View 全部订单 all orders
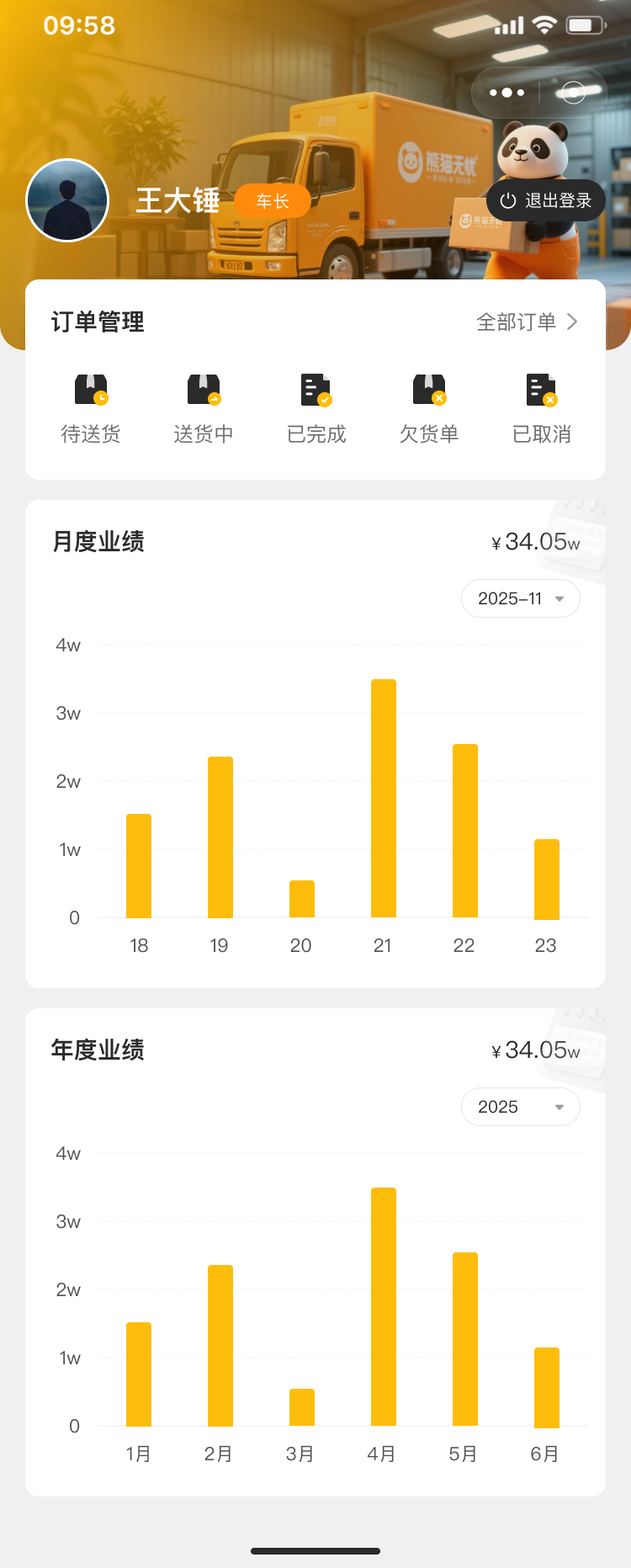Screen dimensions: 631x1568 coord(527,322)
